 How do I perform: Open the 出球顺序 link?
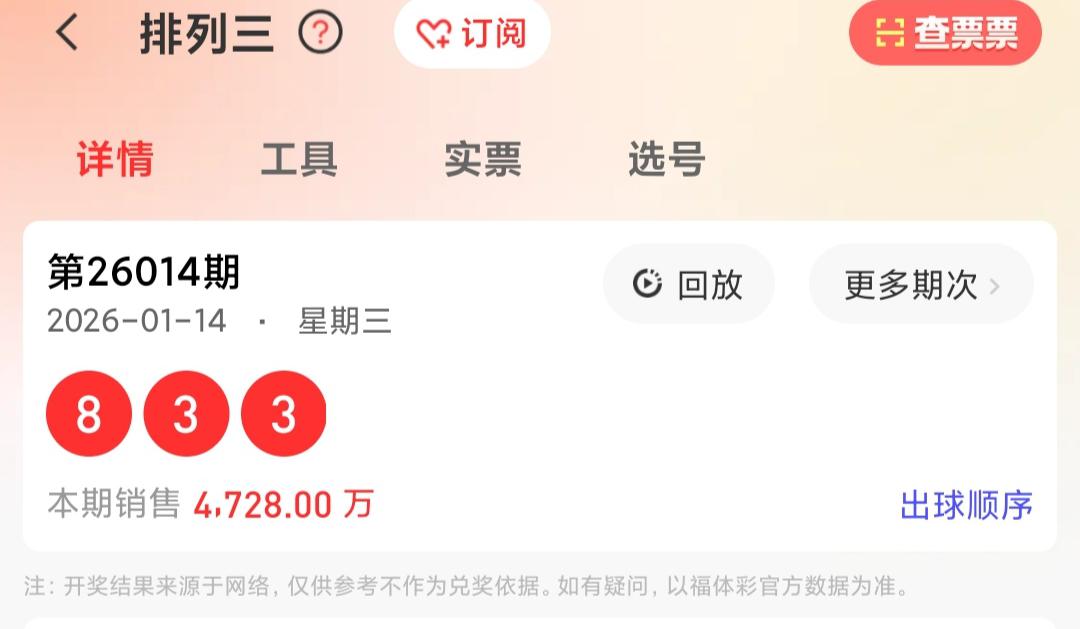[966, 505]
